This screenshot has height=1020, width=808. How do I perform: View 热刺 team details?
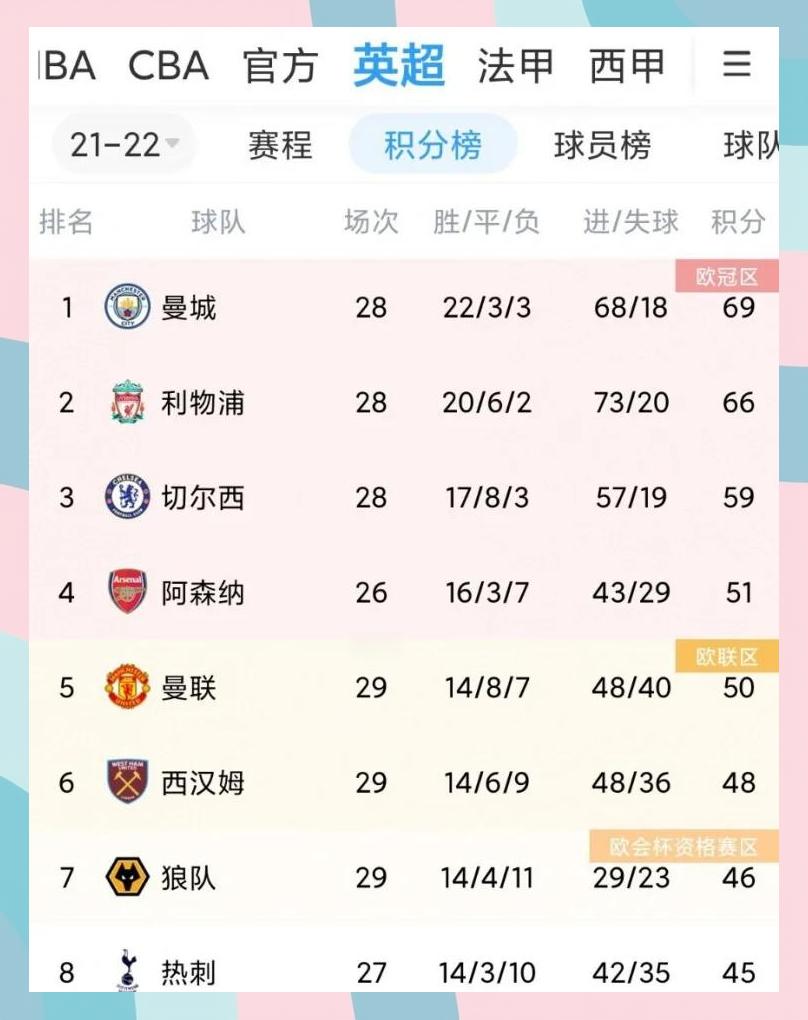click(188, 971)
